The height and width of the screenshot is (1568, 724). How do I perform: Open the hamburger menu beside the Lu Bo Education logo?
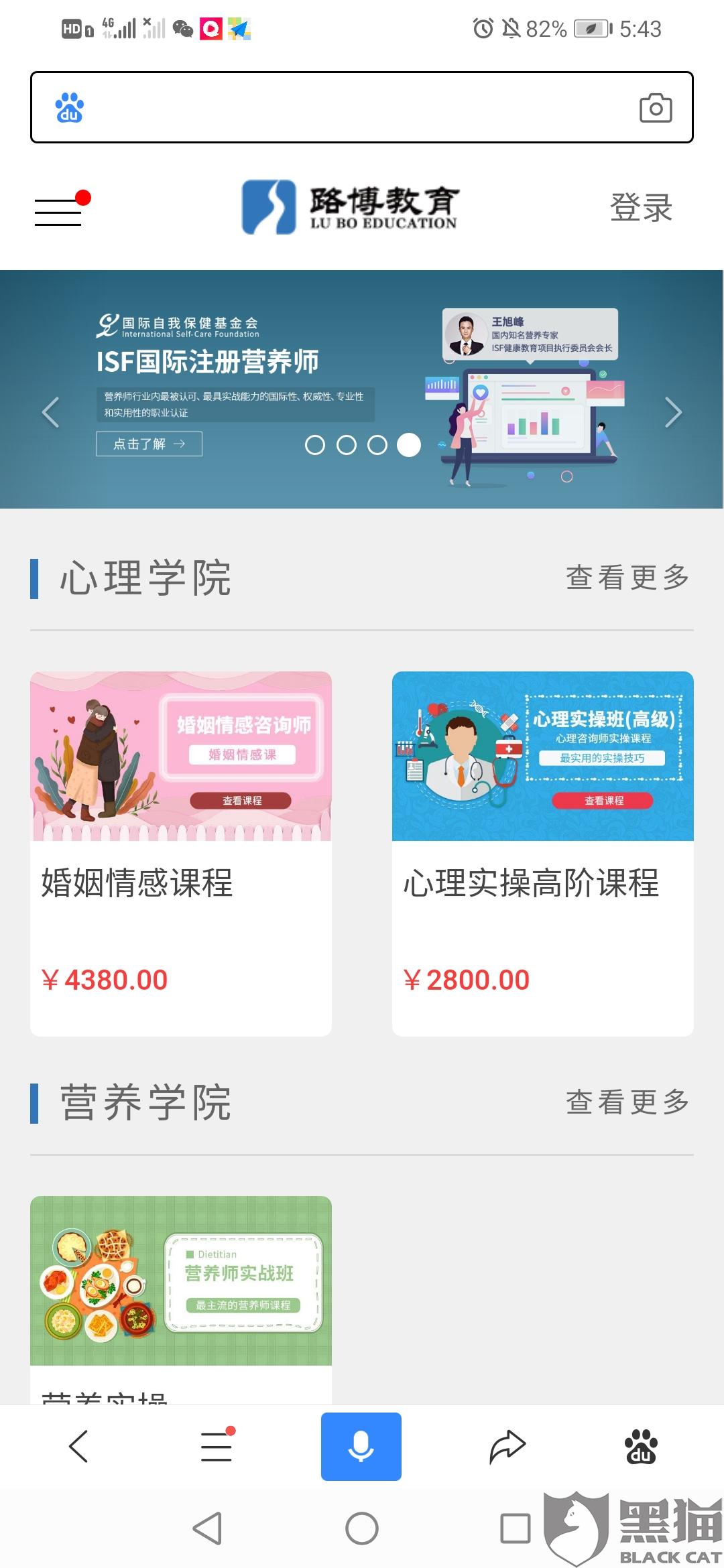[x=59, y=212]
